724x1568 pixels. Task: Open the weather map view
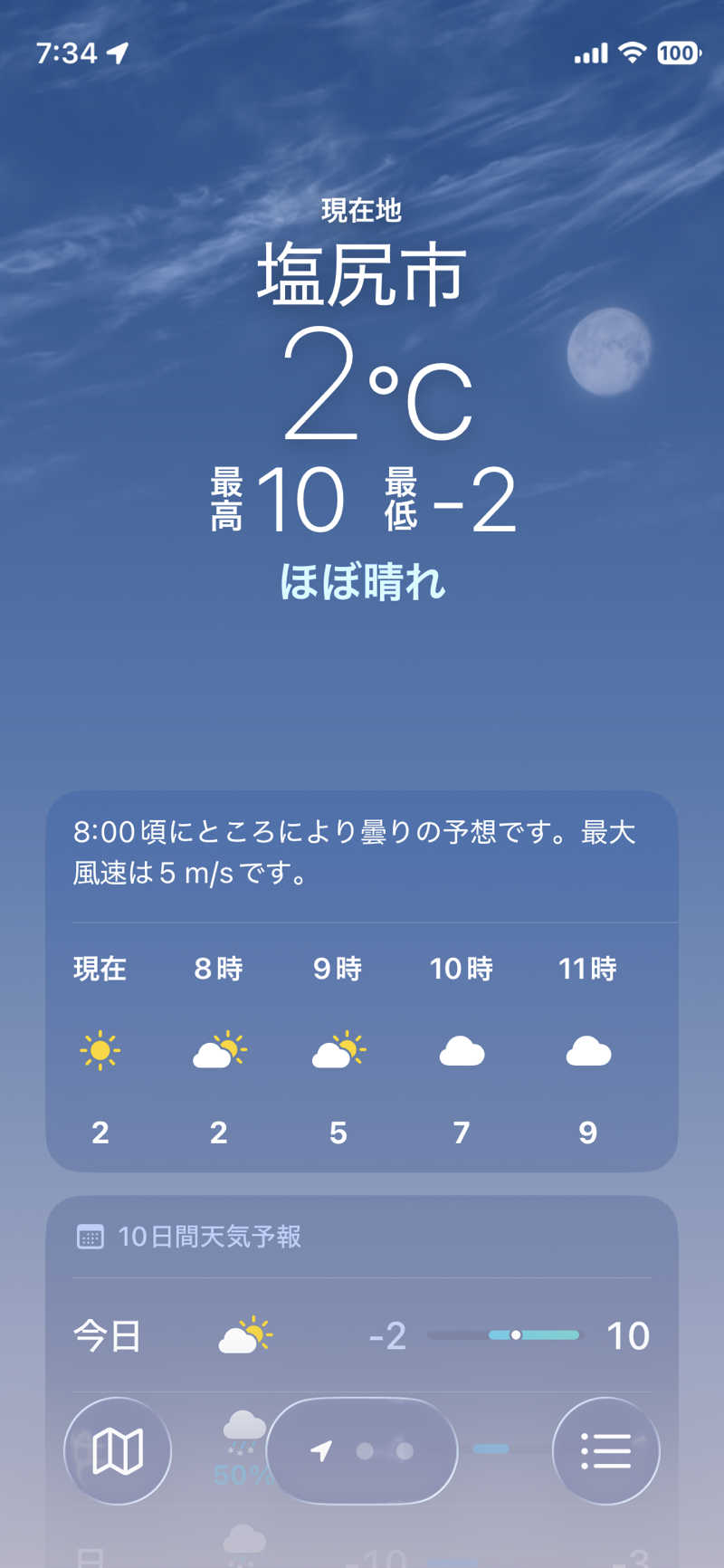118,1450
